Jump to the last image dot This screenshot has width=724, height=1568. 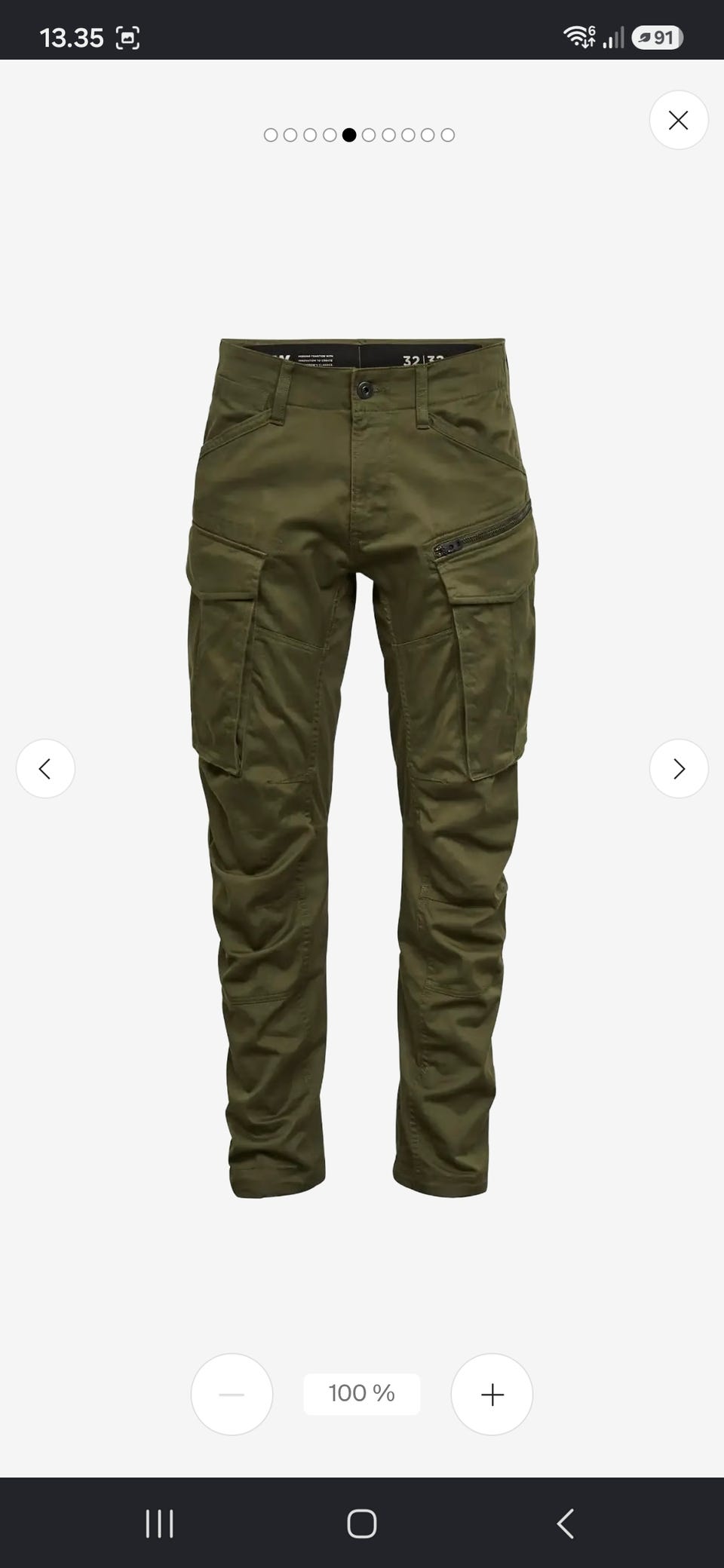pyautogui.click(x=447, y=135)
